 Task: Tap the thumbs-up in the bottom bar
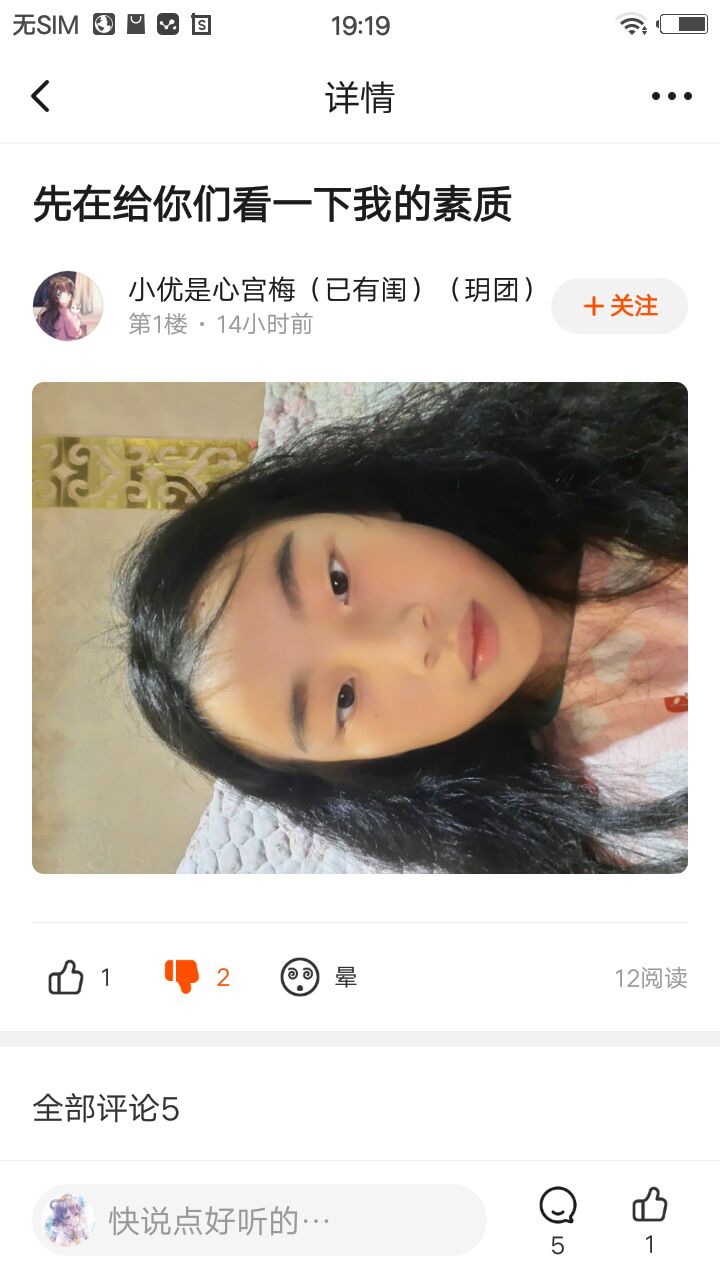click(x=650, y=1207)
